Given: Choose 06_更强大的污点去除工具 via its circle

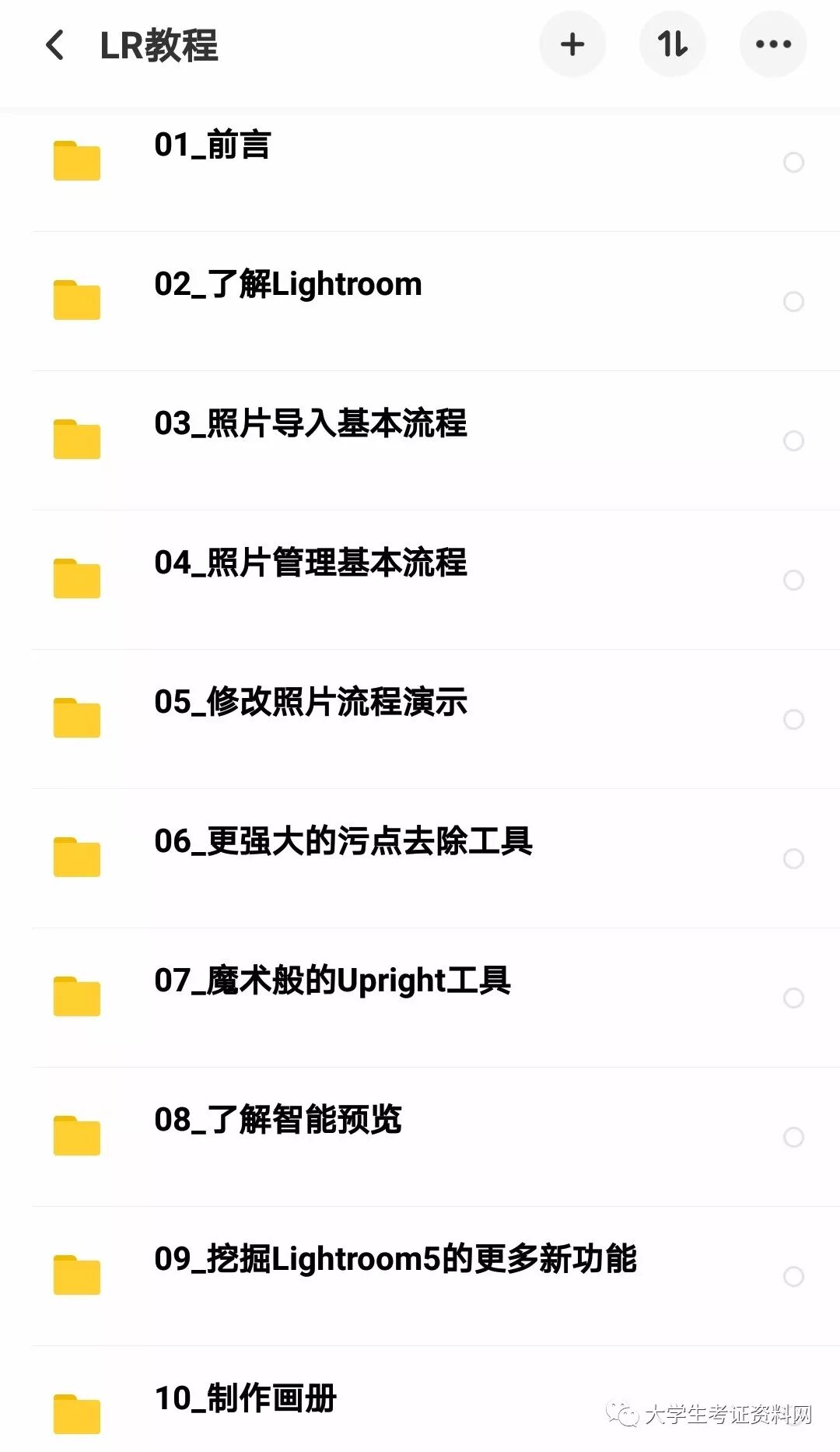Looking at the screenshot, I should point(793,859).
